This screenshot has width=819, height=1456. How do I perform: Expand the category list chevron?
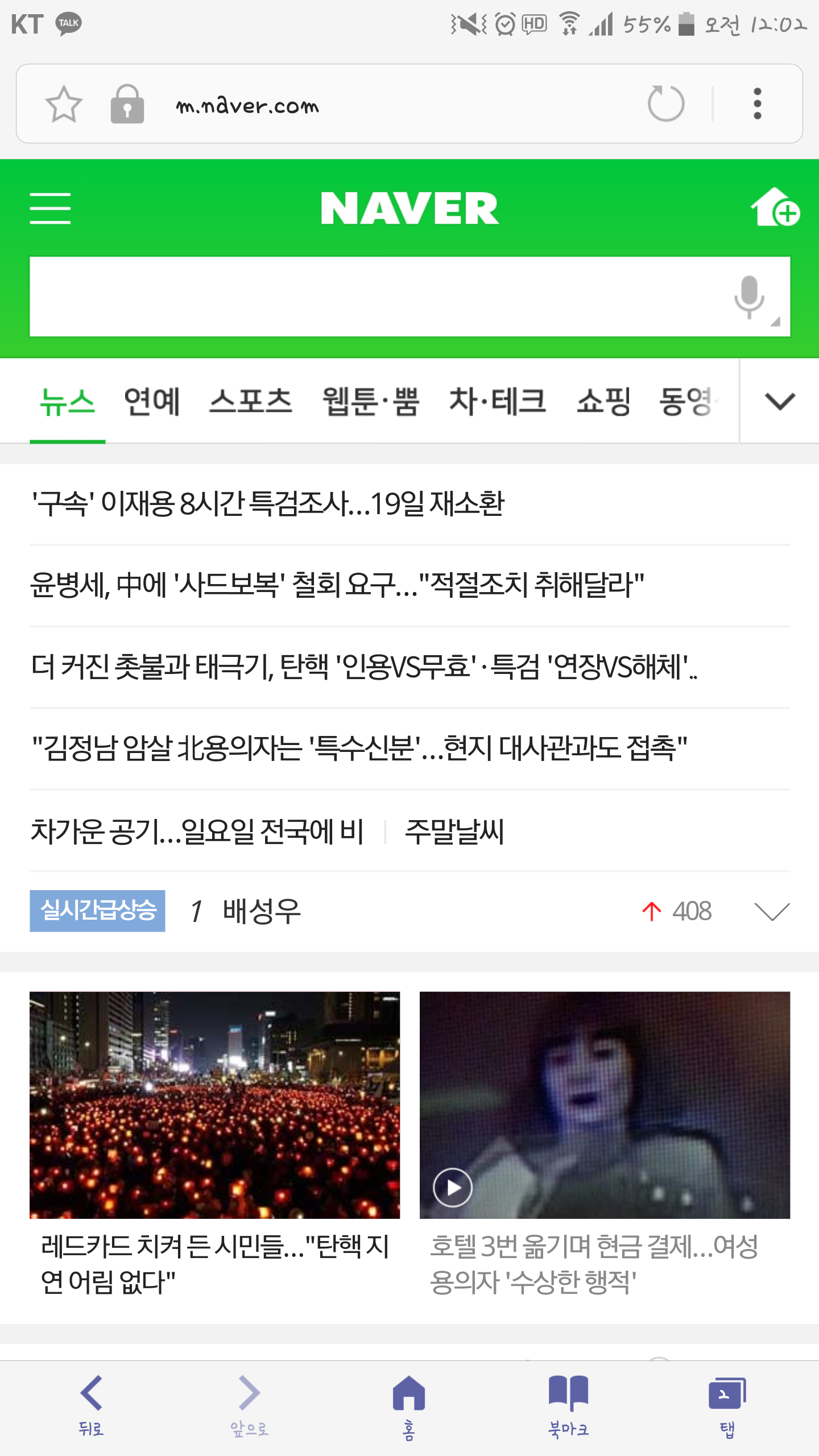coord(780,402)
